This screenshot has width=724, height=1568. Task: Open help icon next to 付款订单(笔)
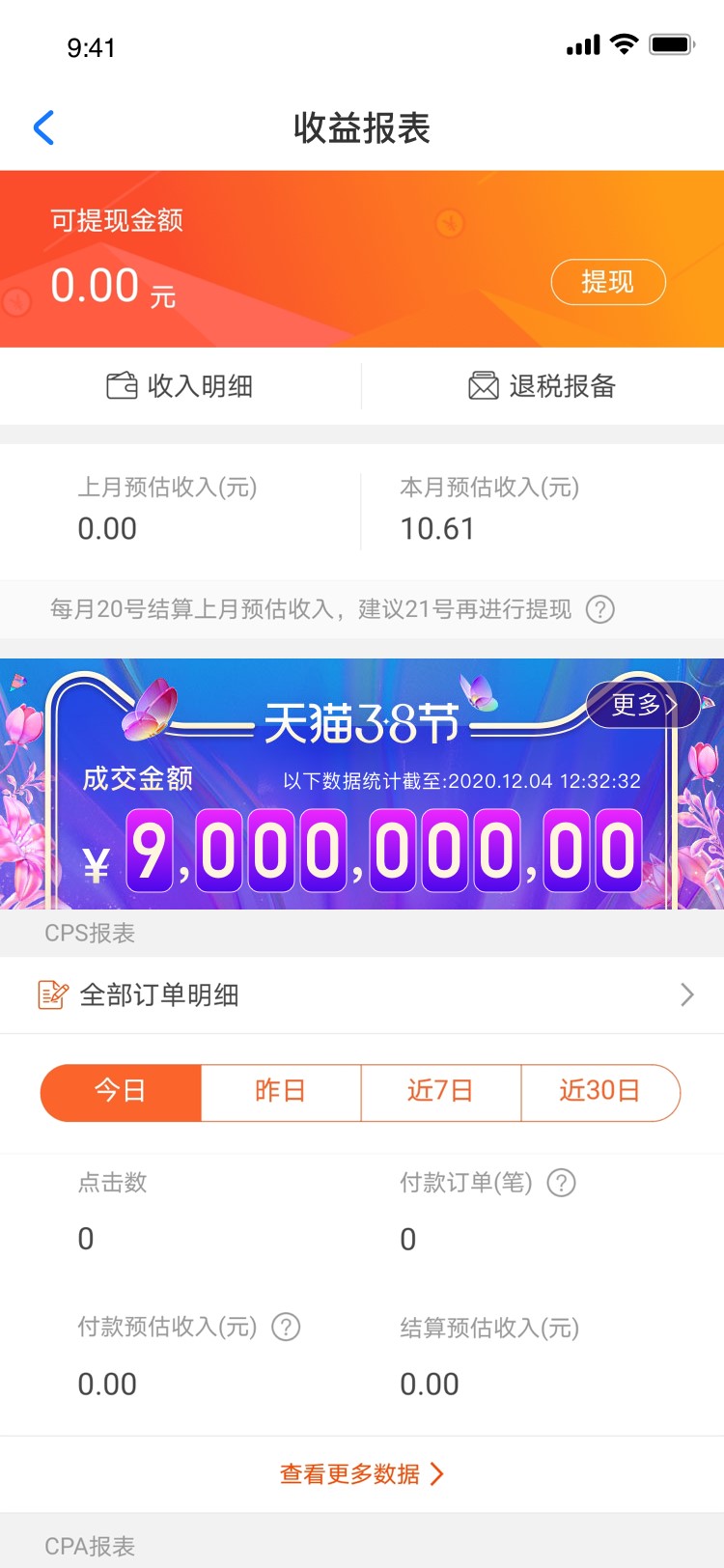click(561, 1183)
